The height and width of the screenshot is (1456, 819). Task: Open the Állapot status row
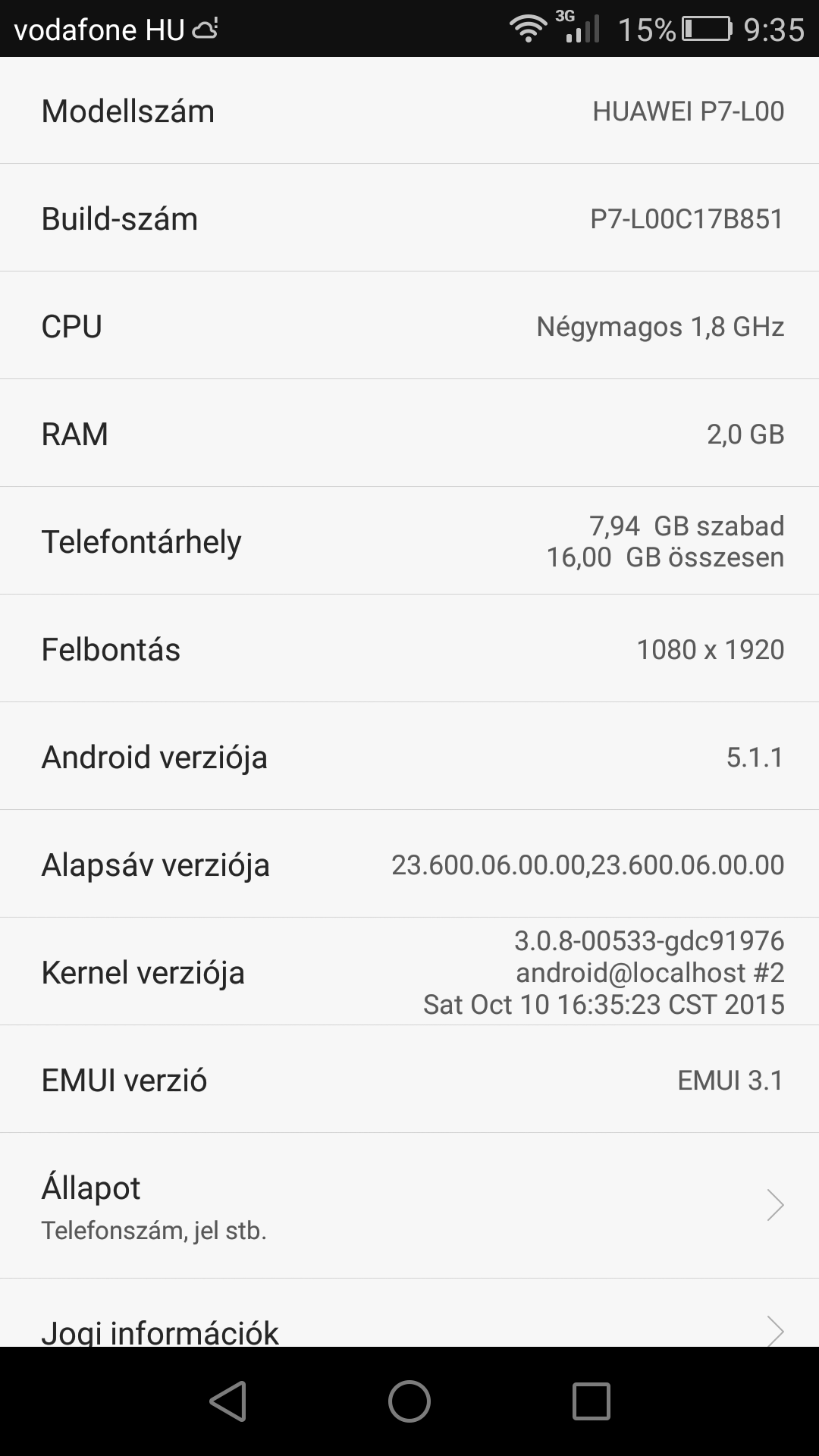click(x=409, y=1205)
